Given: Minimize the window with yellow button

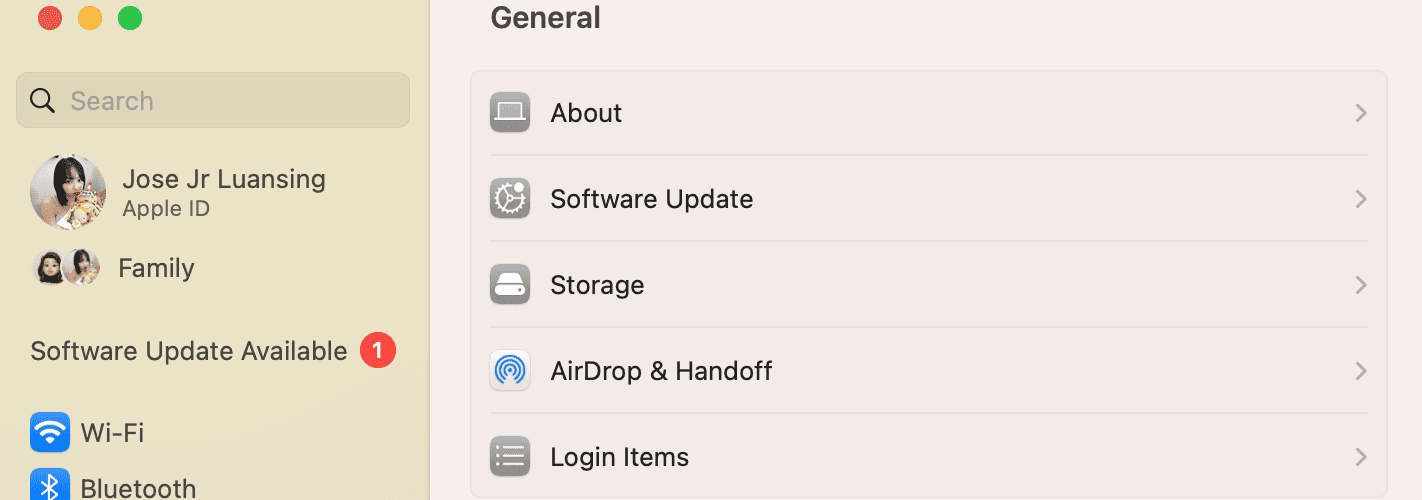Looking at the screenshot, I should click(x=90, y=18).
